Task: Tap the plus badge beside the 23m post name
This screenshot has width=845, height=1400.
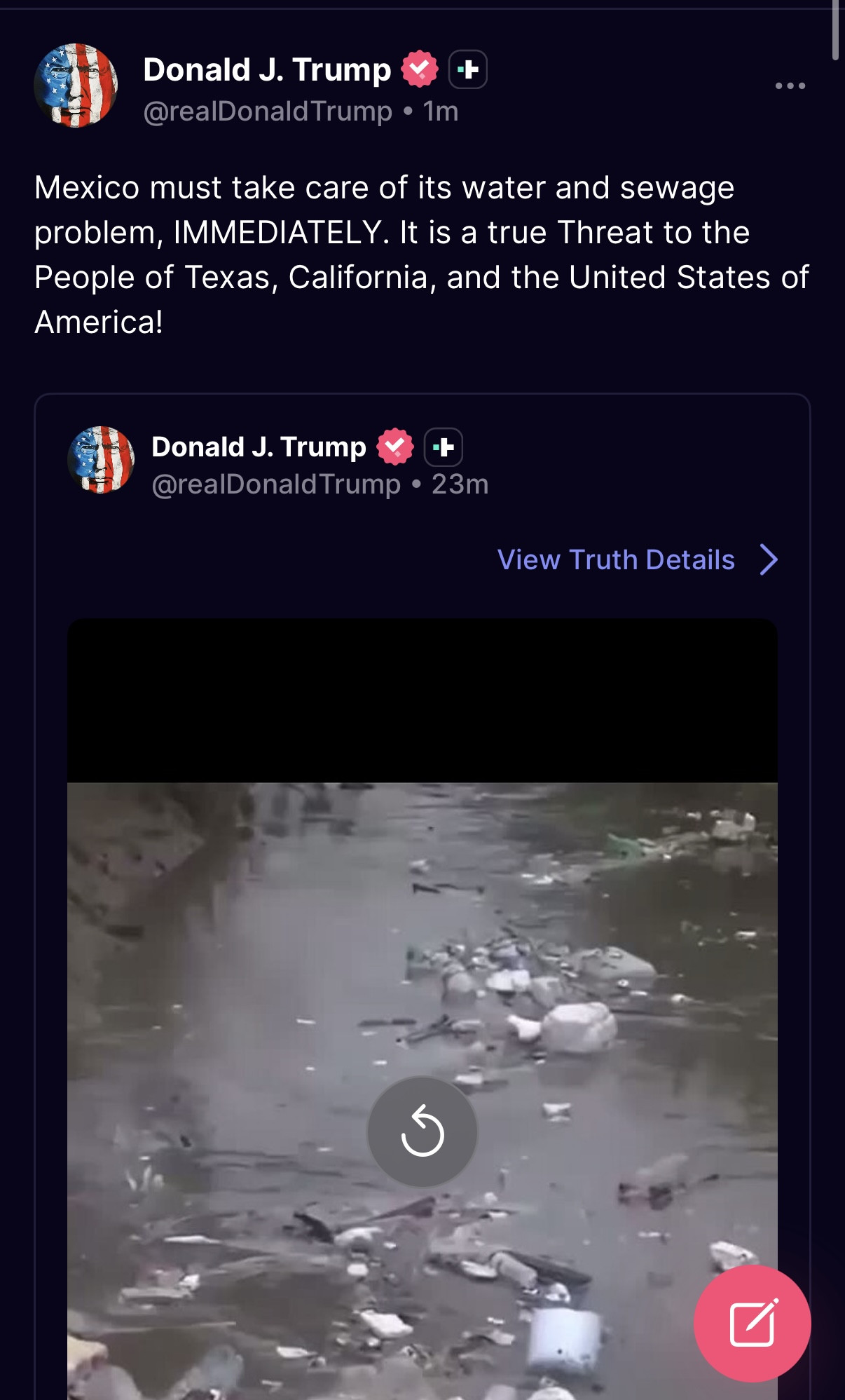Action: (x=444, y=447)
